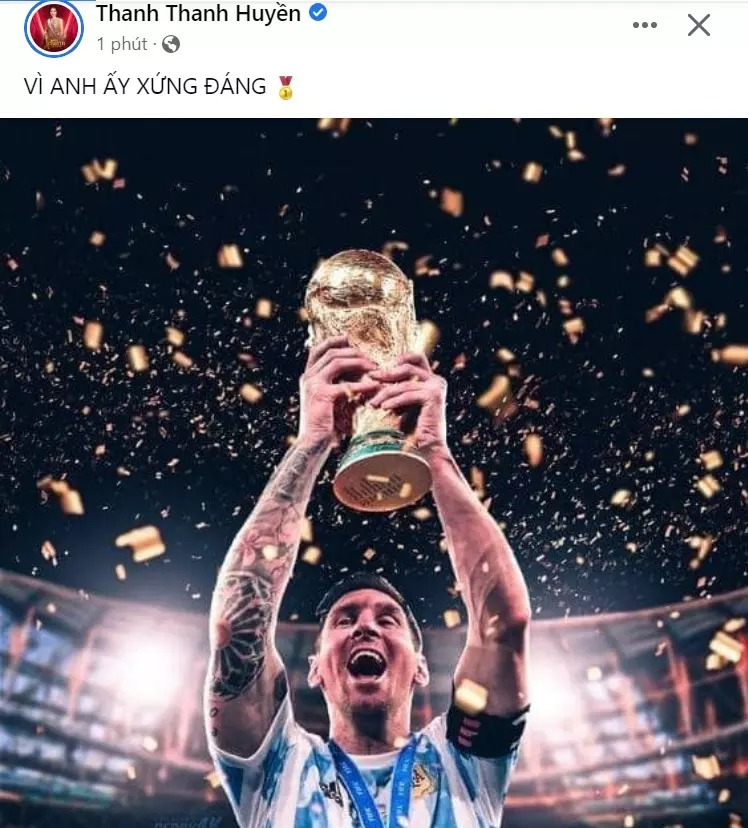Open Thanh Thanh Huyền's profile name

point(198,13)
